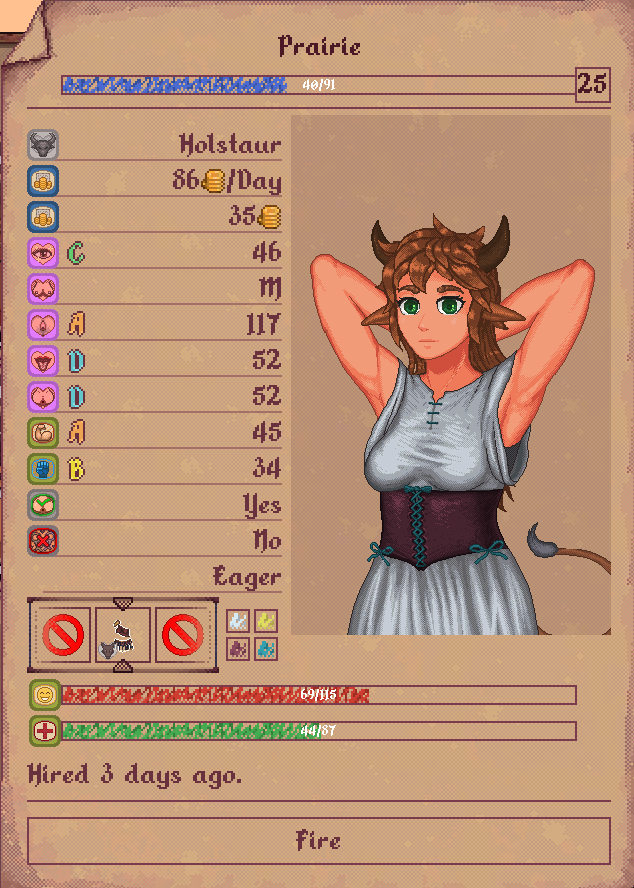The image size is (634, 888).
Task: Choose the teal dye swatch
Action: tap(265, 648)
